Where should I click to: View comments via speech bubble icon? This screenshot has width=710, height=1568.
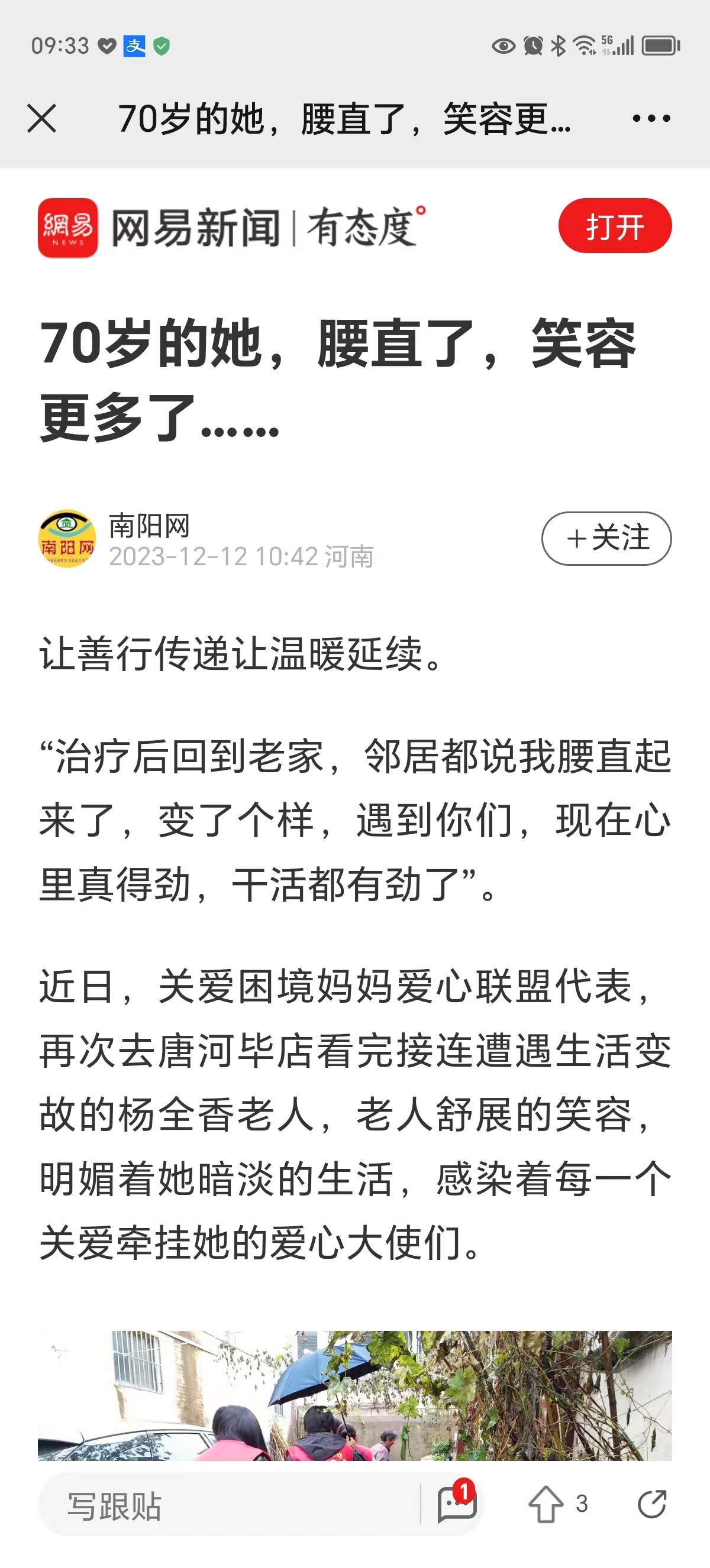pos(456,1504)
